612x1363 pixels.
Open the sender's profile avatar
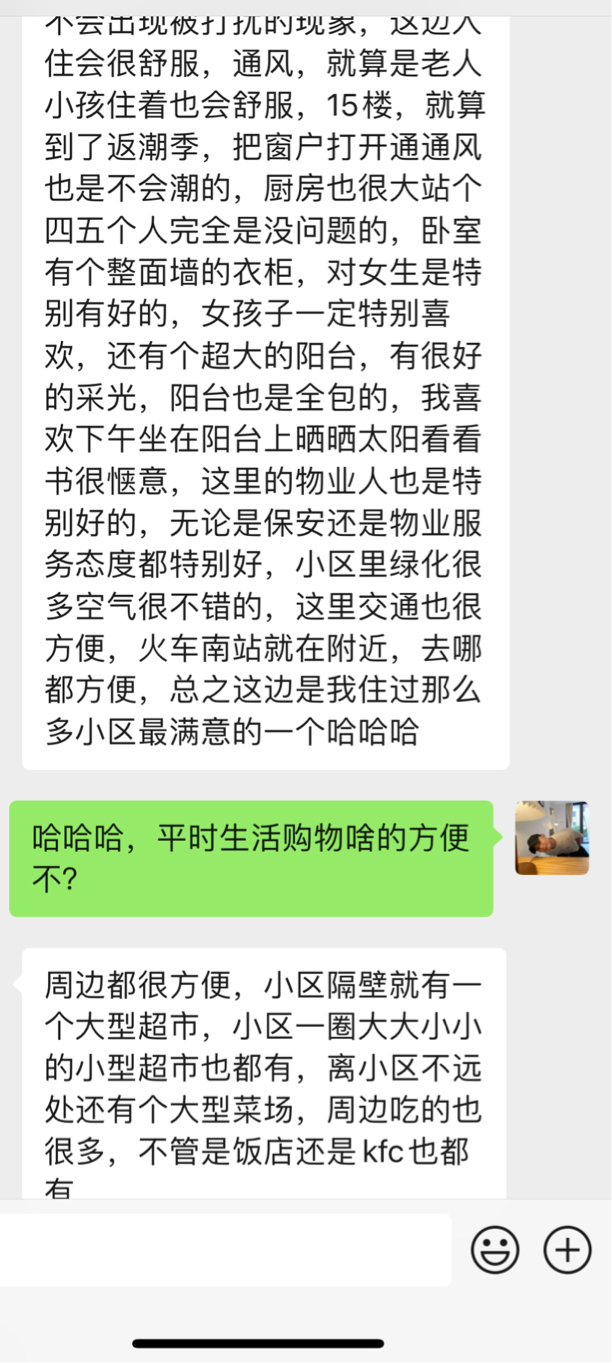click(x=552, y=838)
